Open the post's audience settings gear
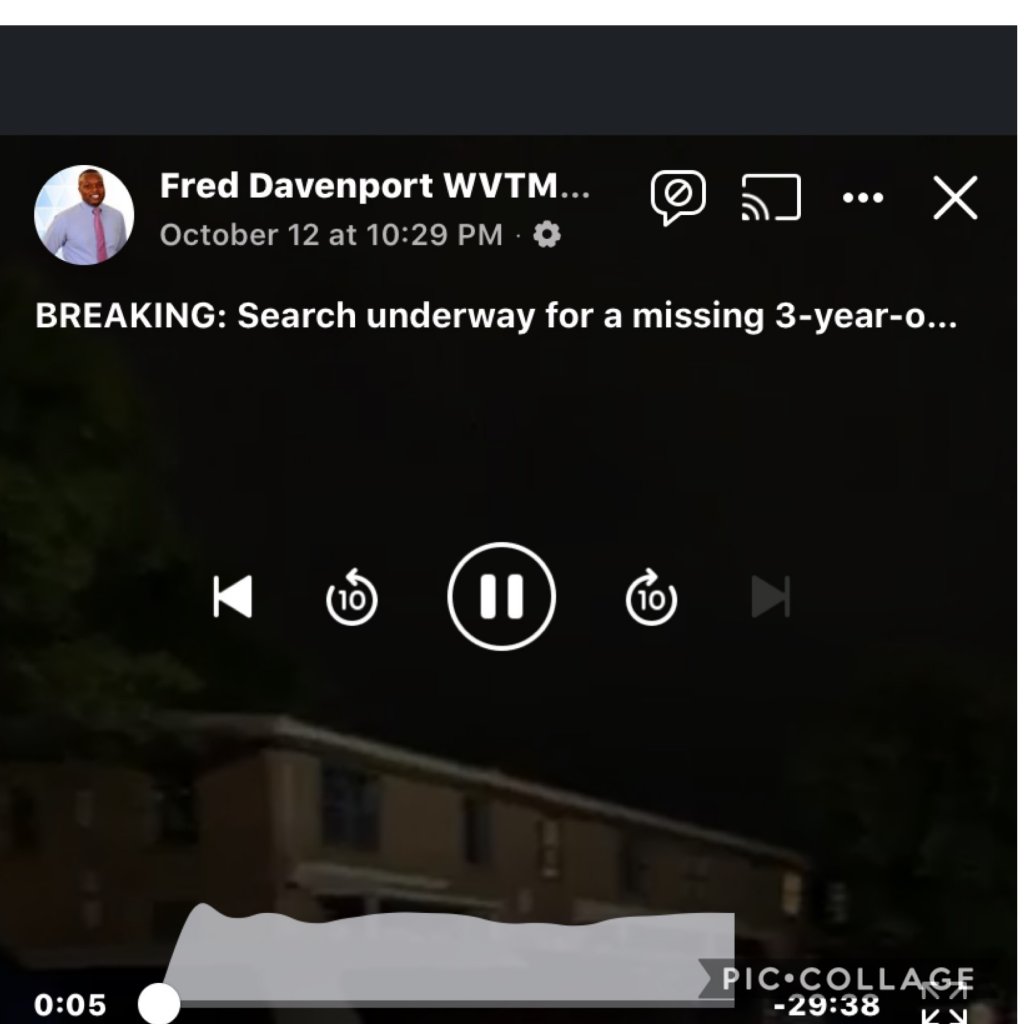Viewport: 1024px width, 1024px height. [547, 235]
